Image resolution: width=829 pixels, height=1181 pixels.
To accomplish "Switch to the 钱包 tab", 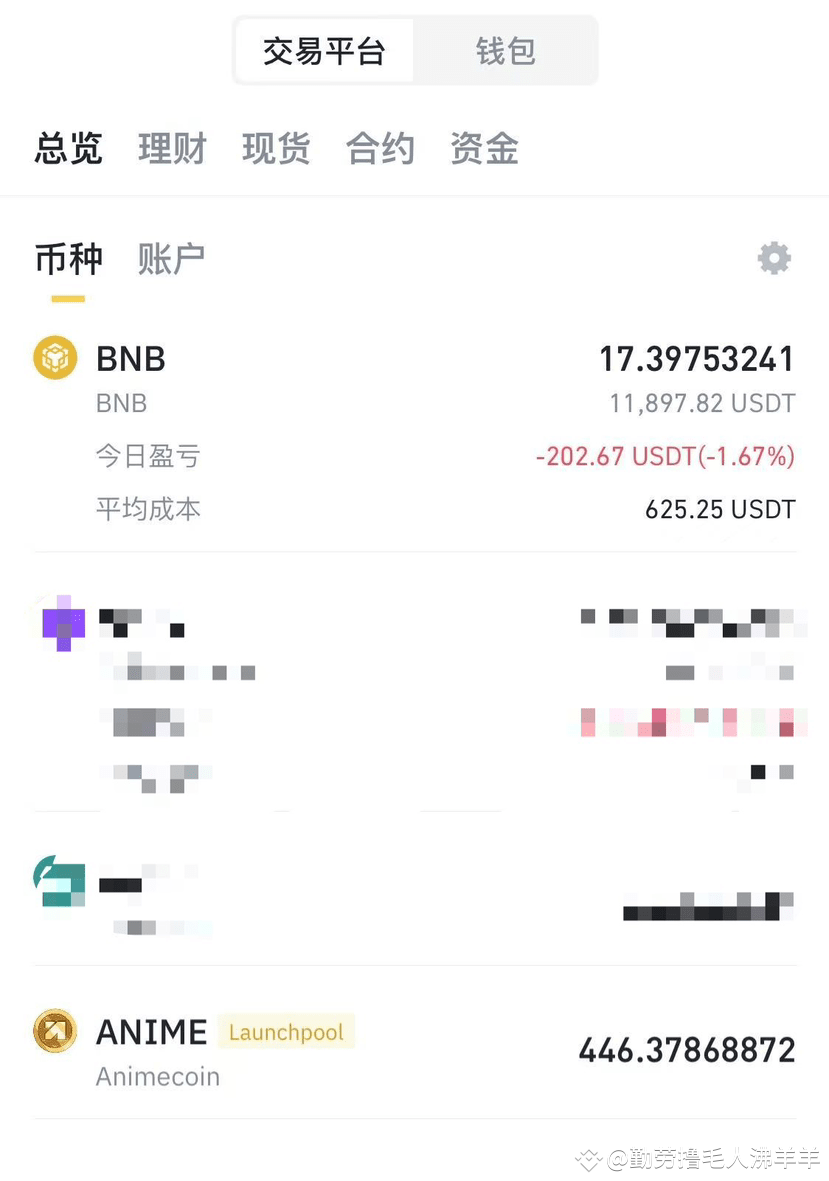I will pyautogui.click(x=506, y=50).
